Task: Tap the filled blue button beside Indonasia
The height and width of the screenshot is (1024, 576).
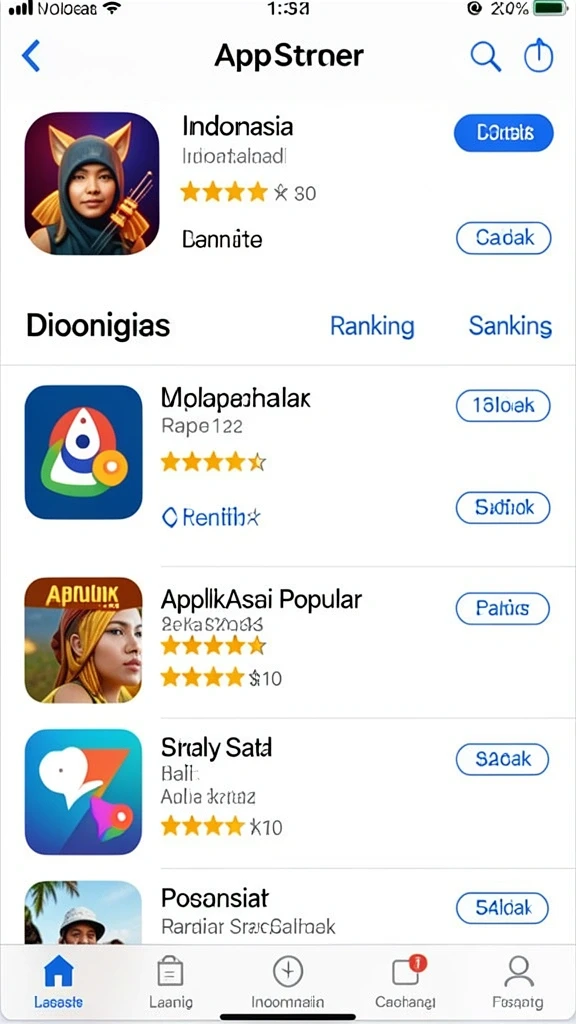Action: 504,133
